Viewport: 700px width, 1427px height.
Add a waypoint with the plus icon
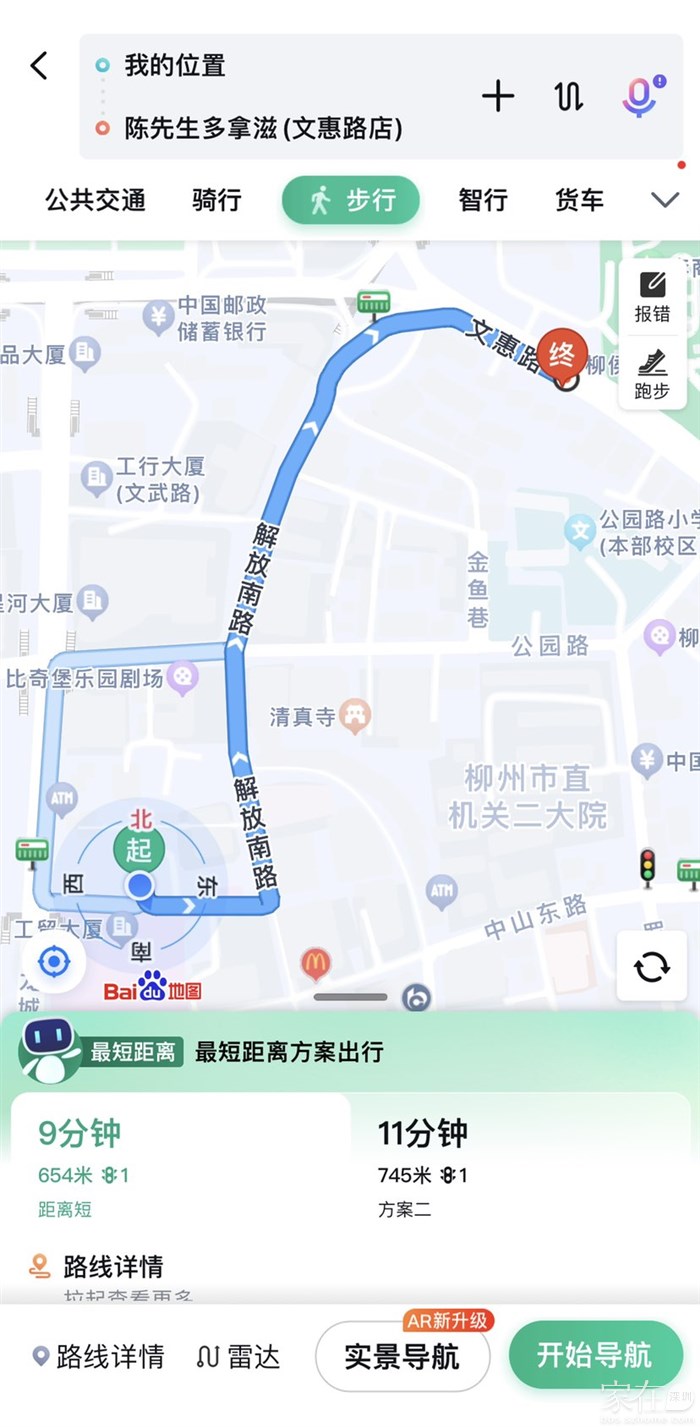(498, 96)
